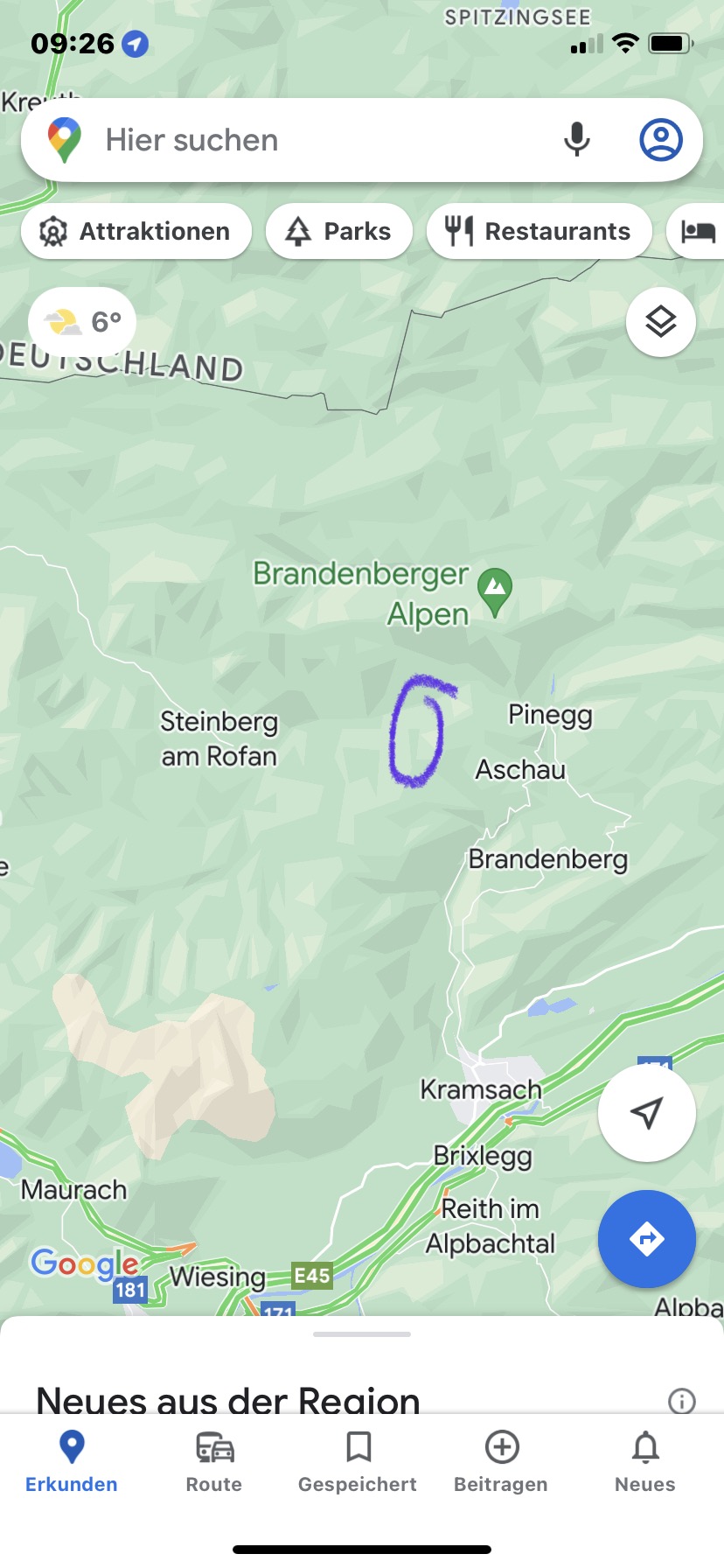
Task: Switch to the Route tab
Action: coord(214,1461)
